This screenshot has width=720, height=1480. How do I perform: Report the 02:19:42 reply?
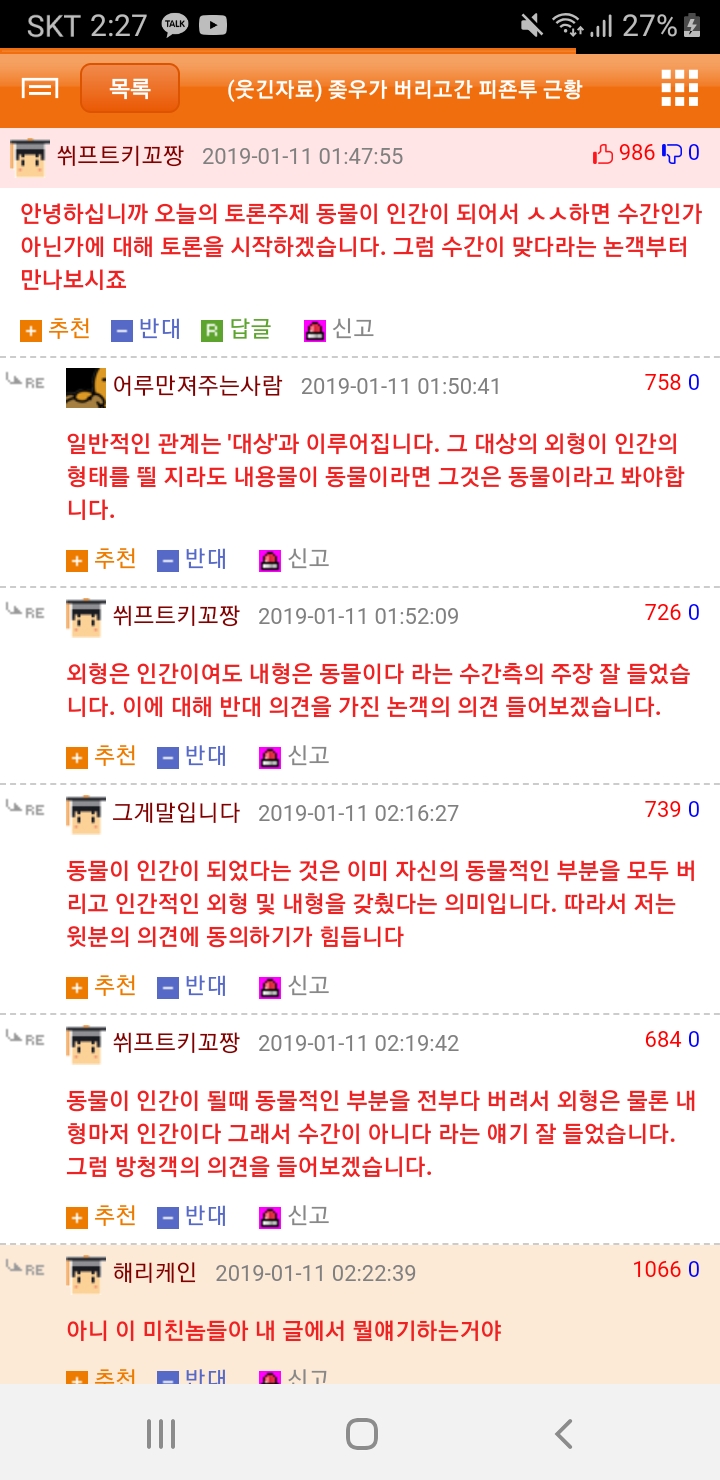(294, 1216)
